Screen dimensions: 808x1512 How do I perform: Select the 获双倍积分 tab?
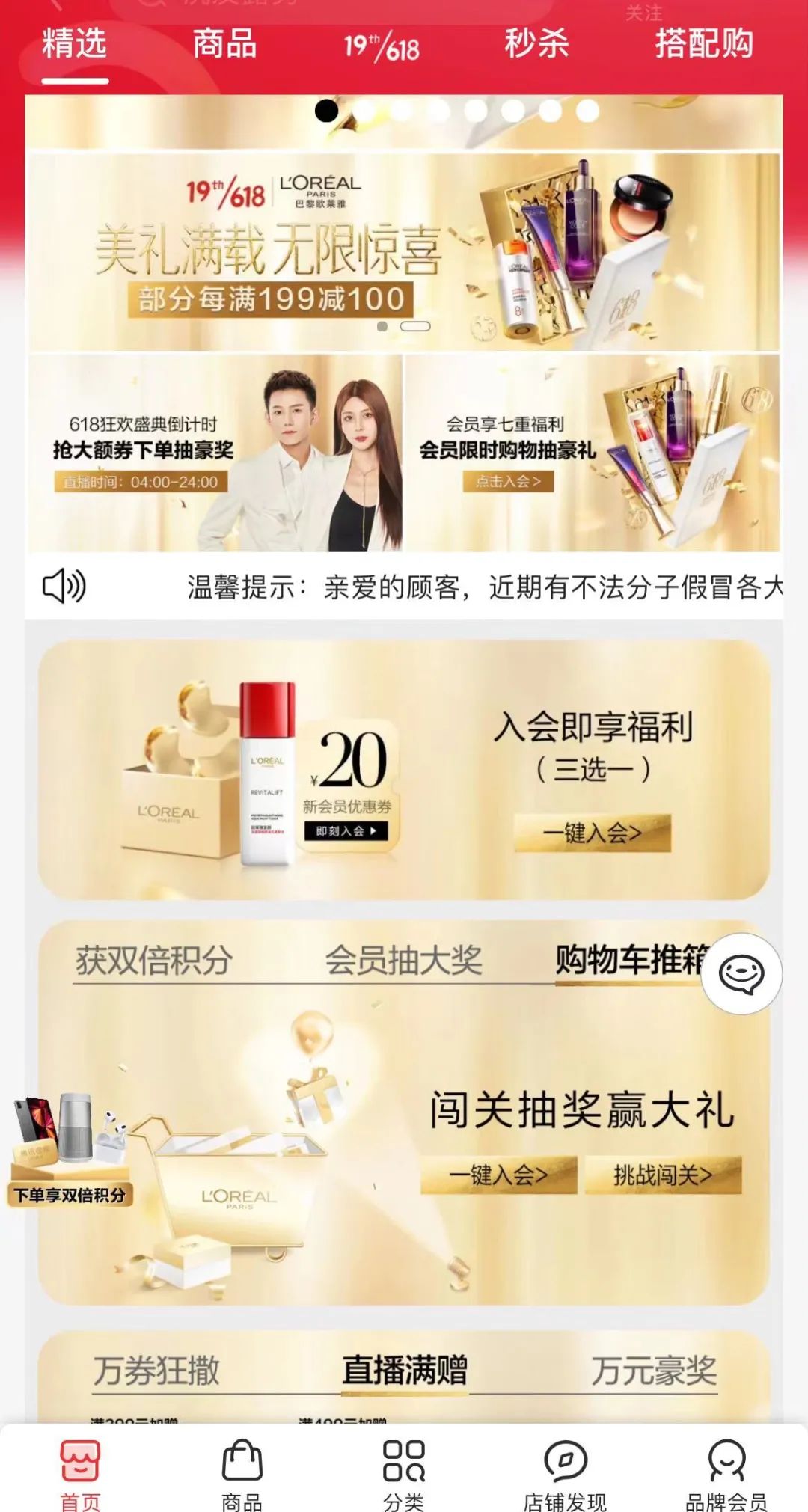(154, 960)
